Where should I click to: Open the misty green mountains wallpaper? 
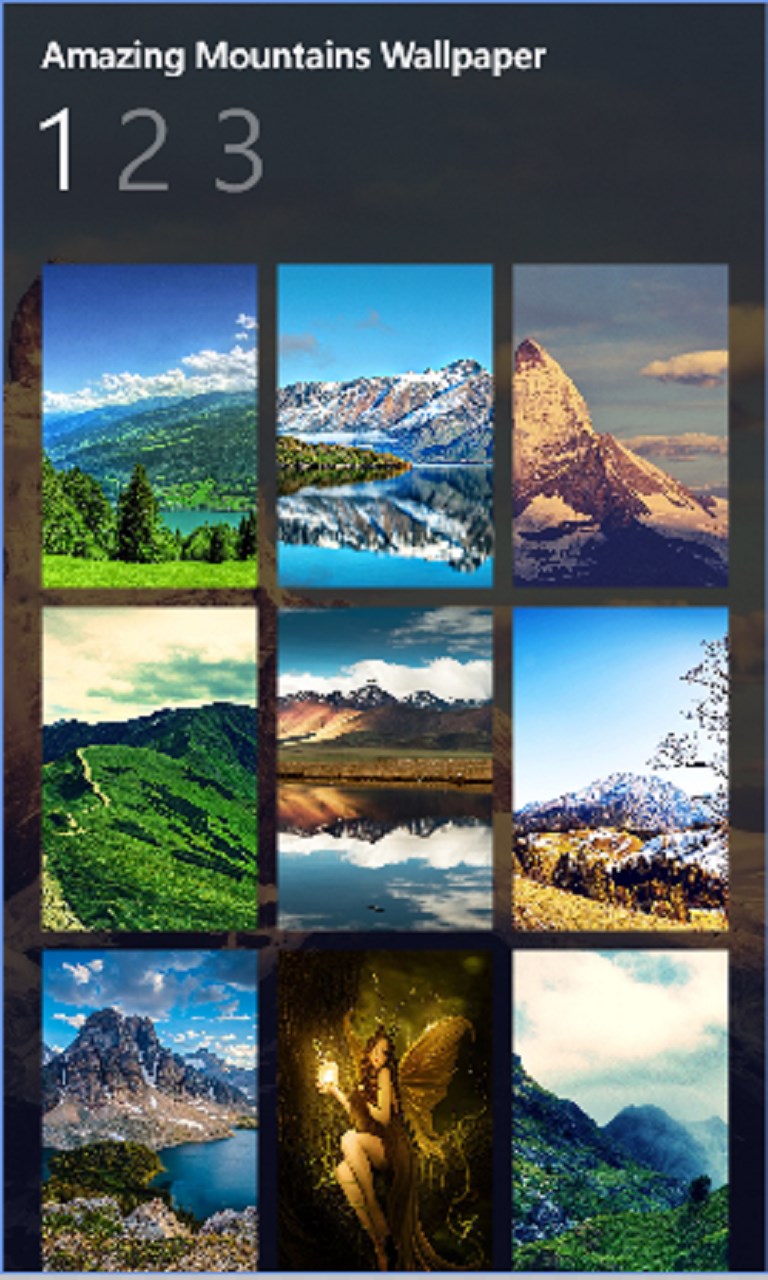pos(620,1108)
